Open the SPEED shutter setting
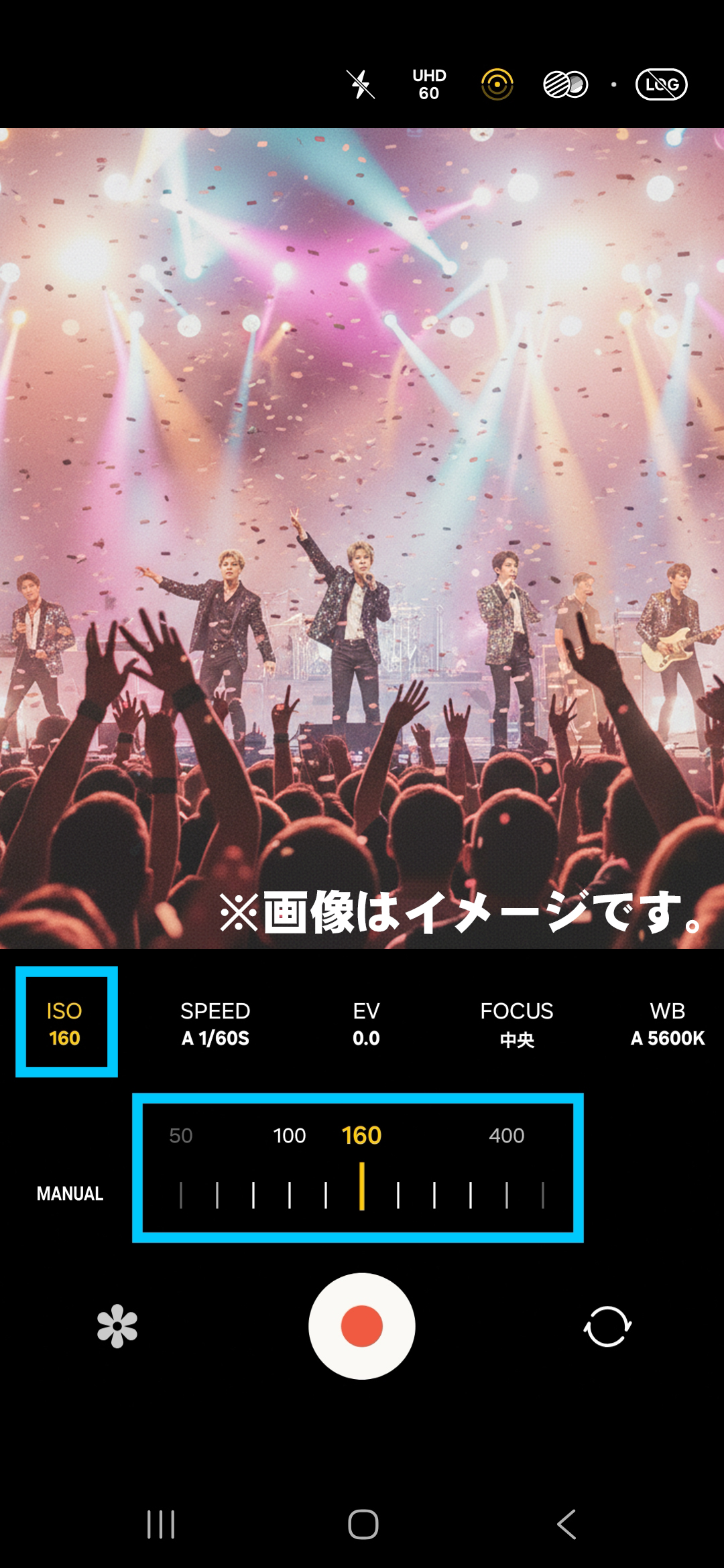The height and width of the screenshot is (1568, 724). point(215,1024)
